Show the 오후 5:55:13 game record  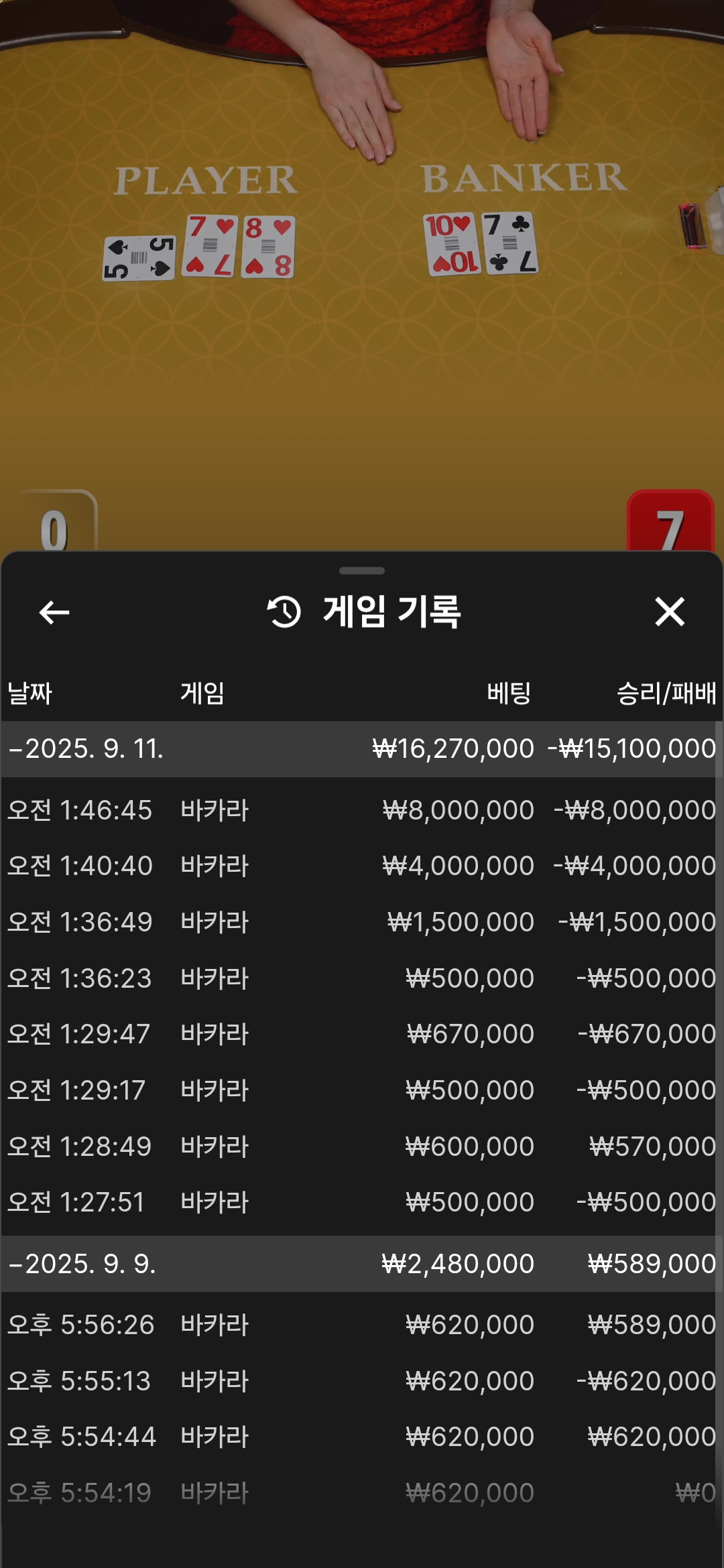click(362, 1381)
